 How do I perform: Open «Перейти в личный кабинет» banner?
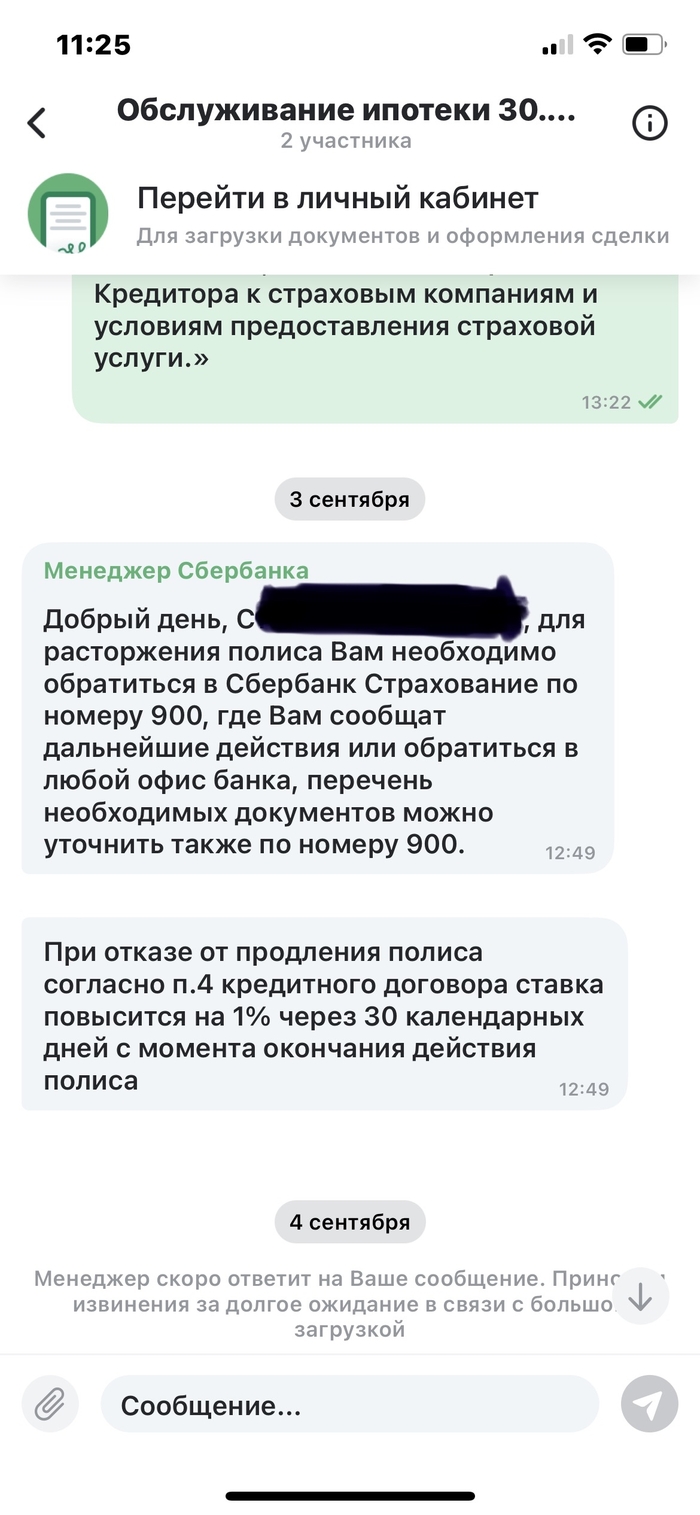pos(350,214)
